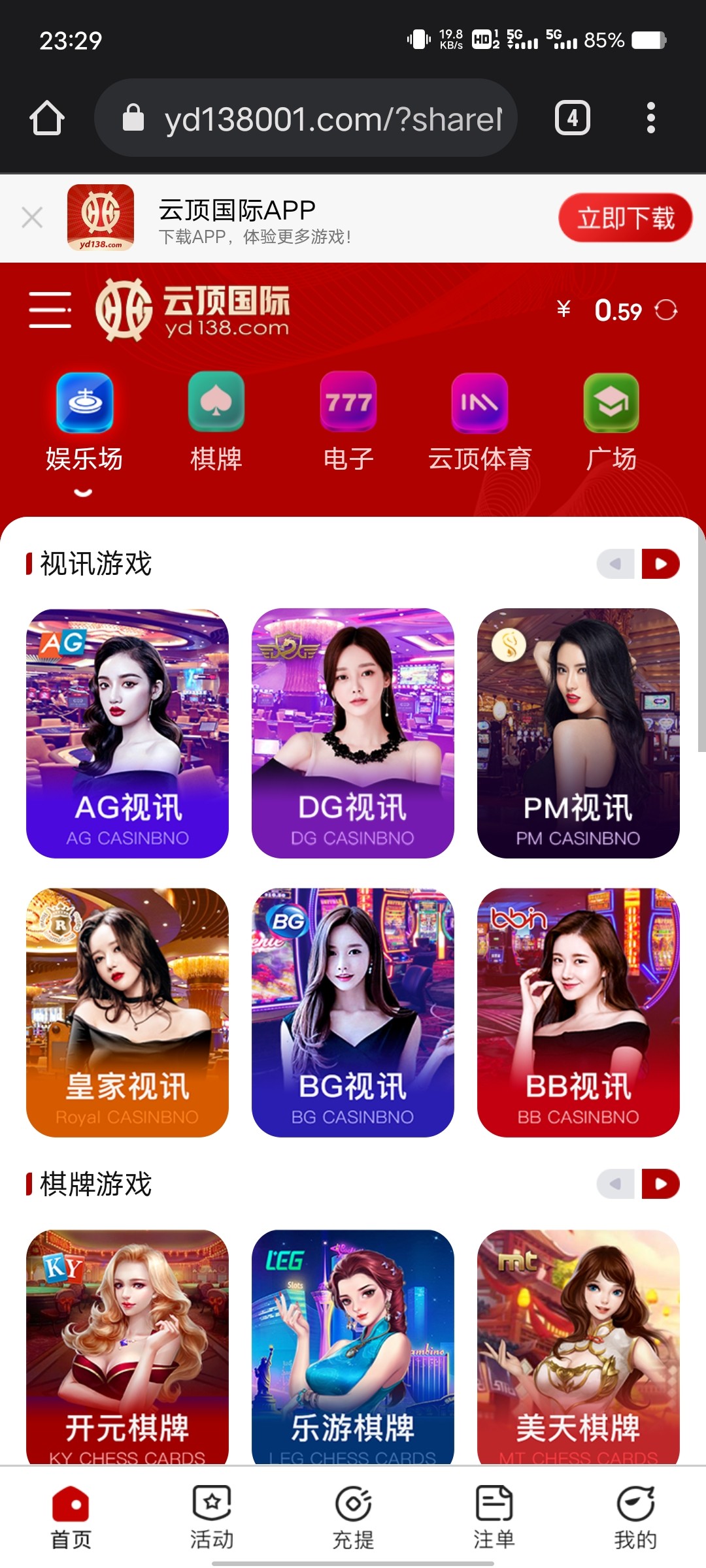The height and width of the screenshot is (1568, 706).
Task: Open the hamburger drawer menu
Action: coord(50,310)
